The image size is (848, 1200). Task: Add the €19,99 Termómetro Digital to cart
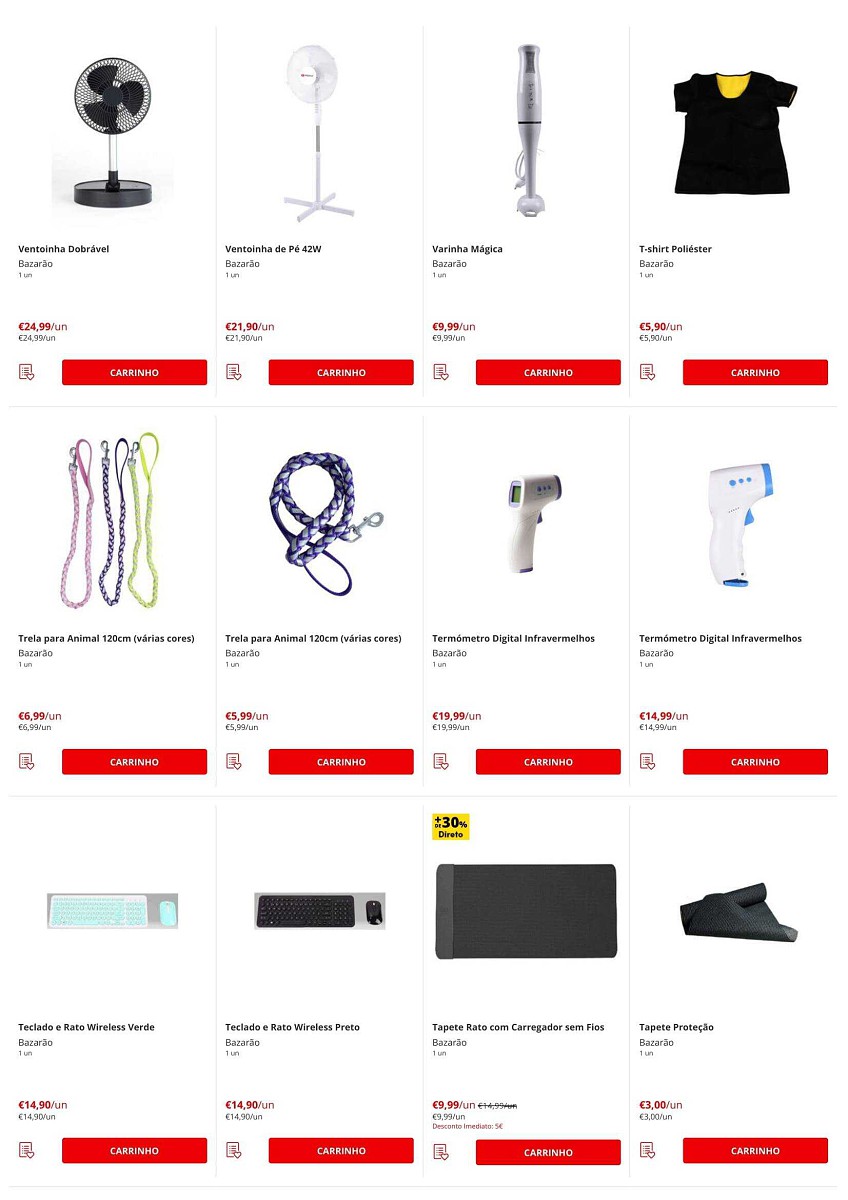coord(548,762)
